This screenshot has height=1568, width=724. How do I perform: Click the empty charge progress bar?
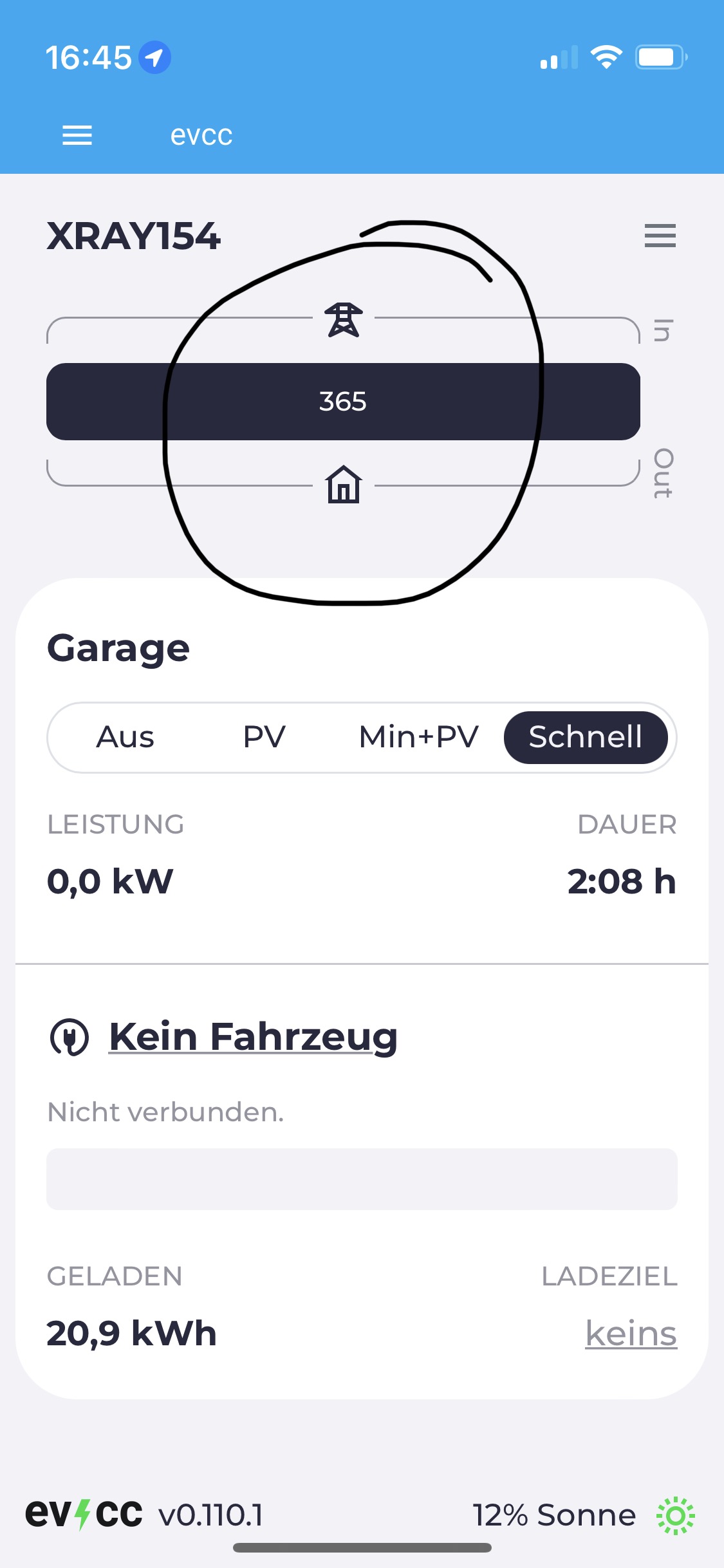362,1179
